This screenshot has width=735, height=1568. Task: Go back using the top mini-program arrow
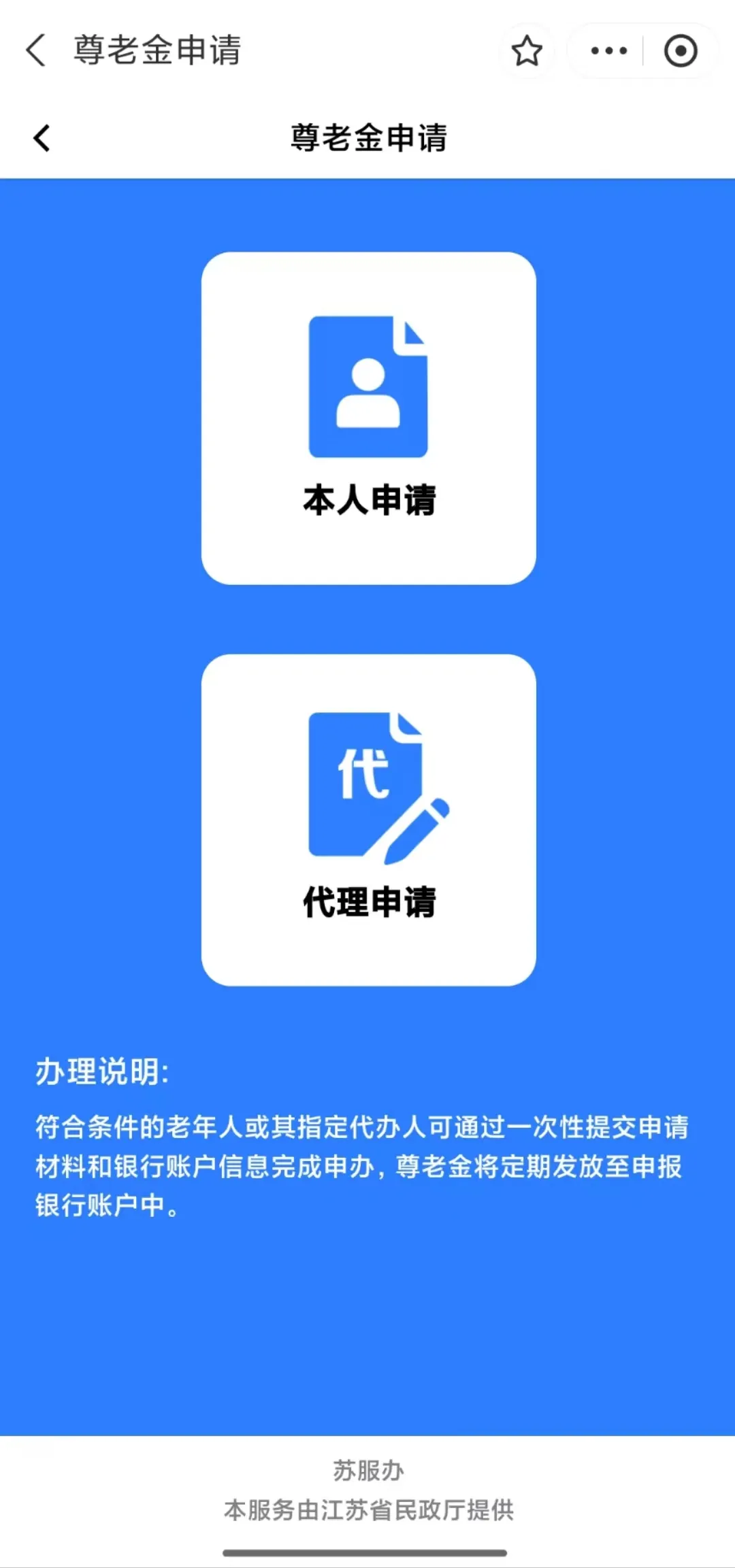36,50
